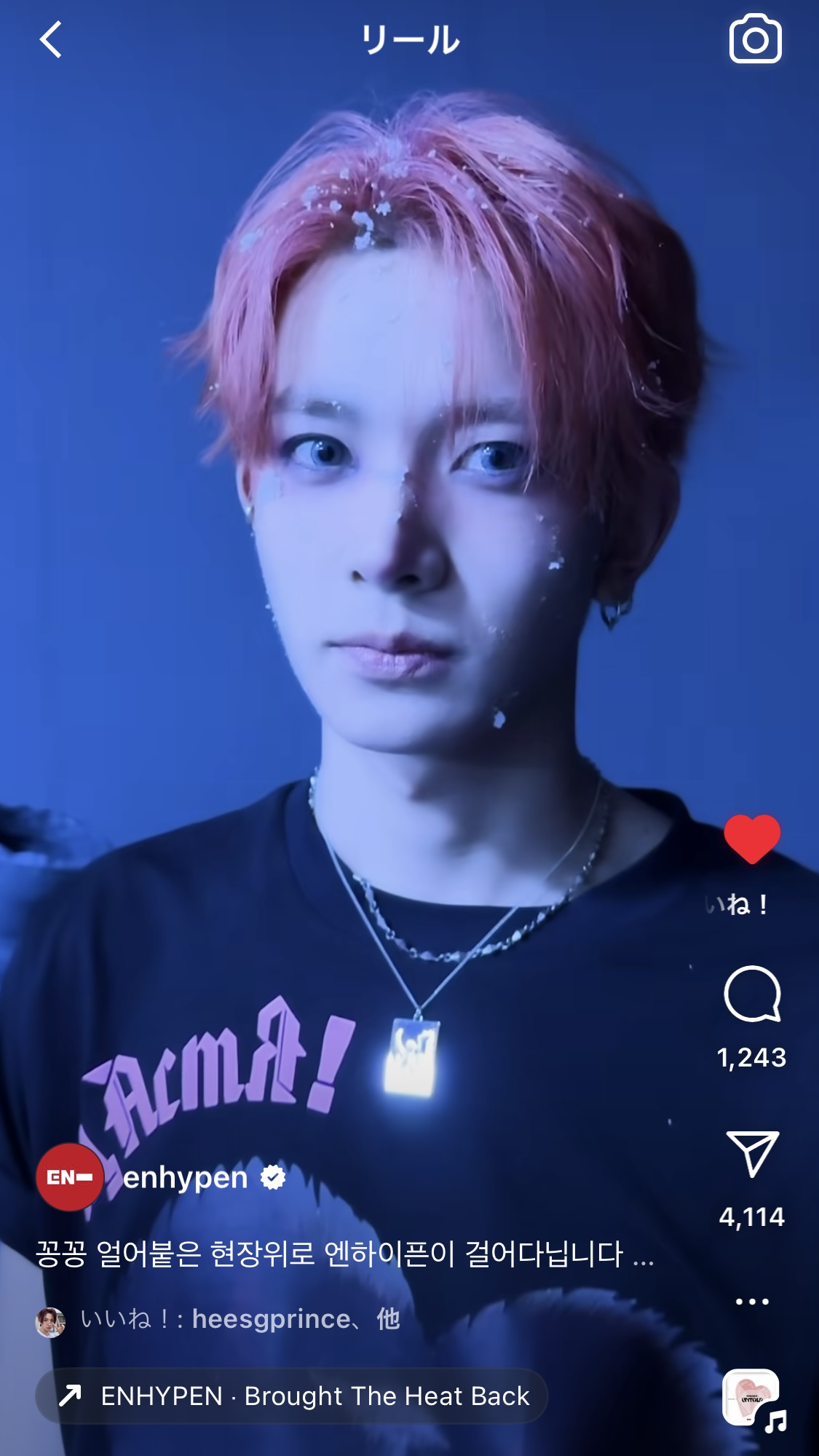Visit the enhypen profile via its avatar
The height and width of the screenshot is (1456, 819).
(70, 1177)
